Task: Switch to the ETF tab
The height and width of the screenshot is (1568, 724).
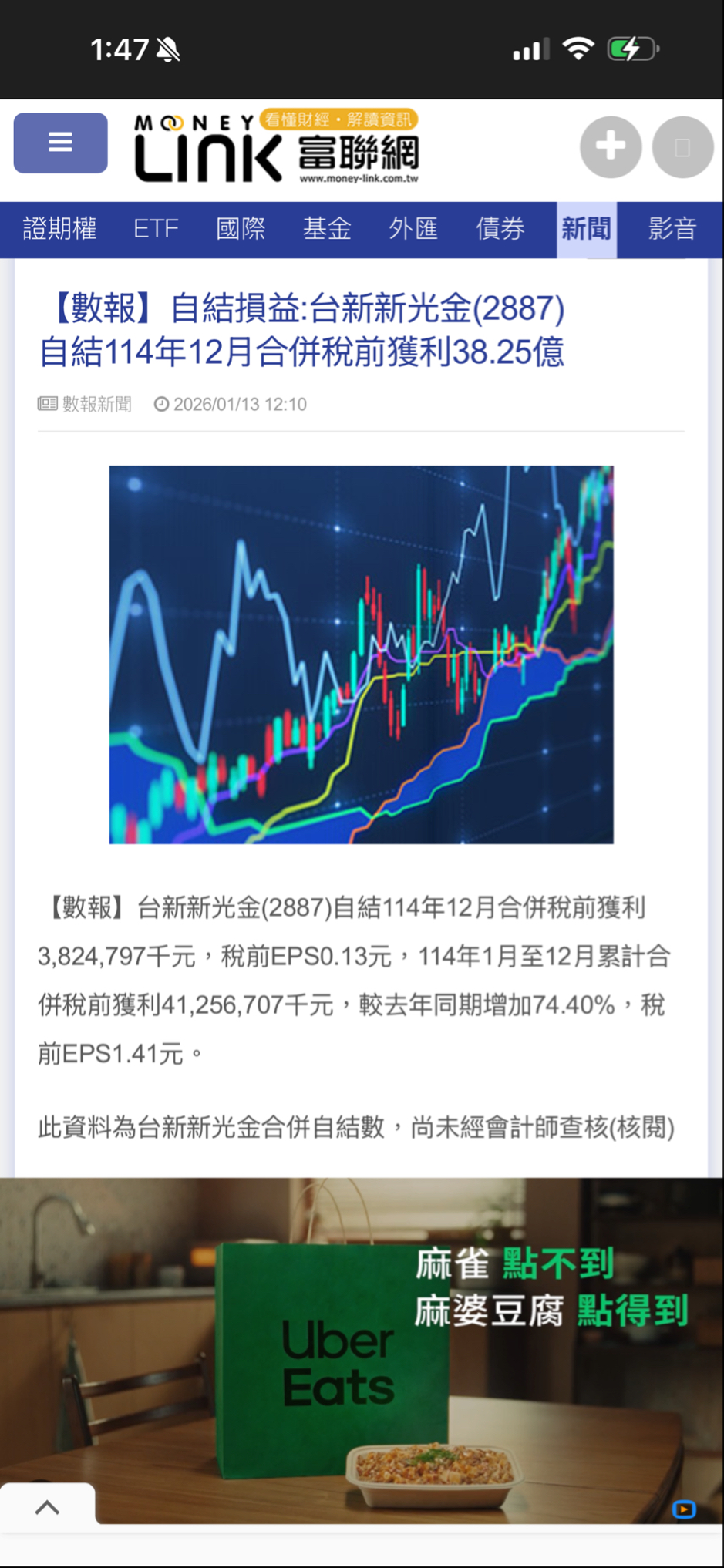Action: click(155, 228)
